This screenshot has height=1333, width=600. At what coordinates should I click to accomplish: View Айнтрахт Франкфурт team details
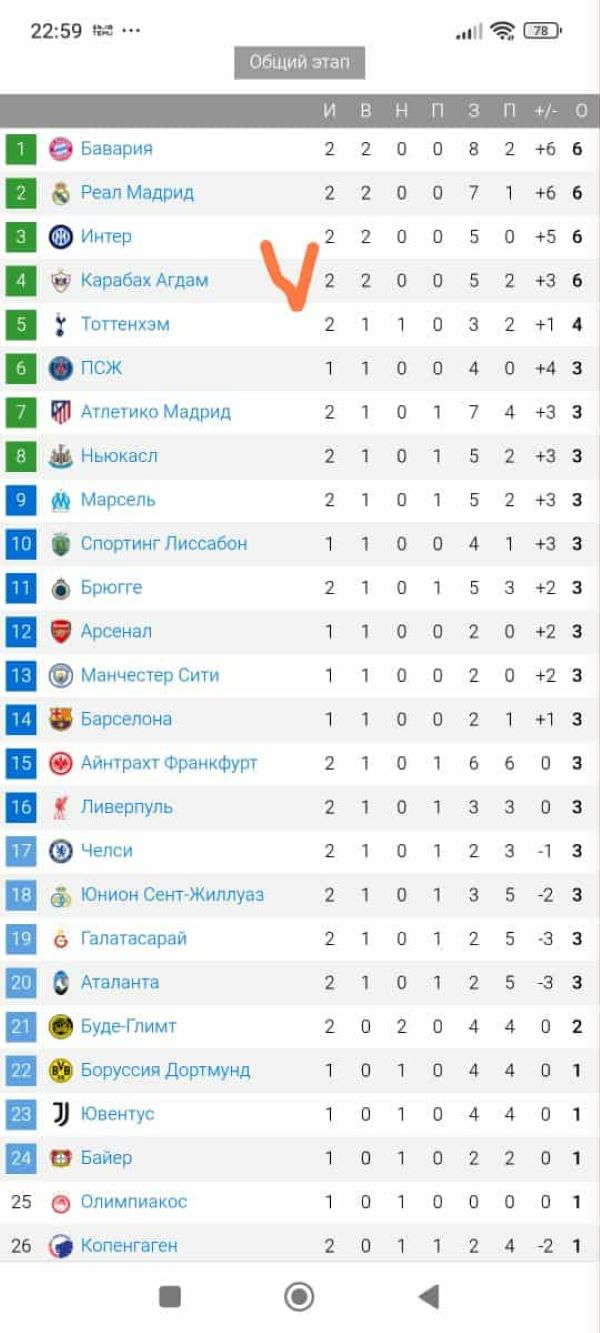coord(169,764)
